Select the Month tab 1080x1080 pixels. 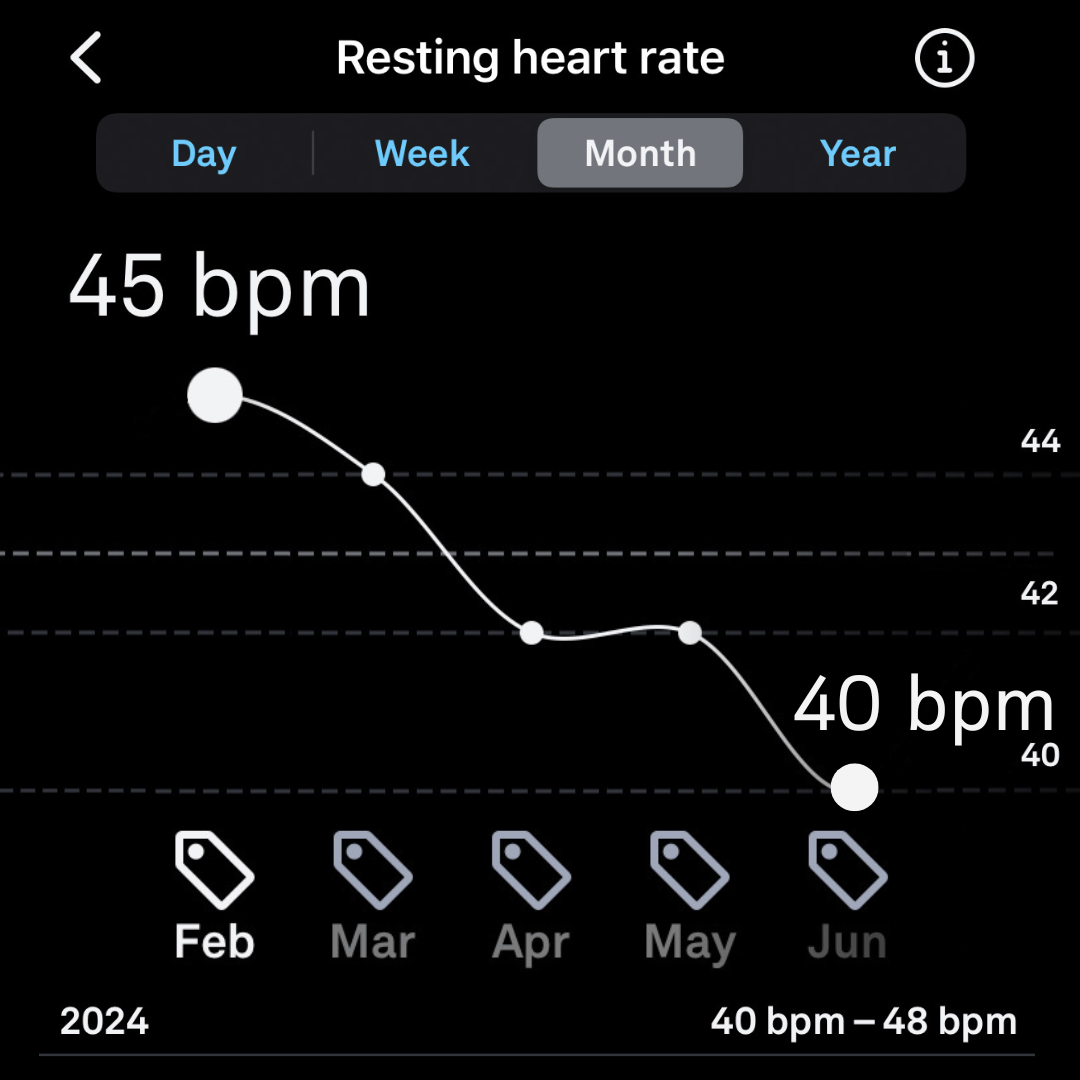pos(640,154)
